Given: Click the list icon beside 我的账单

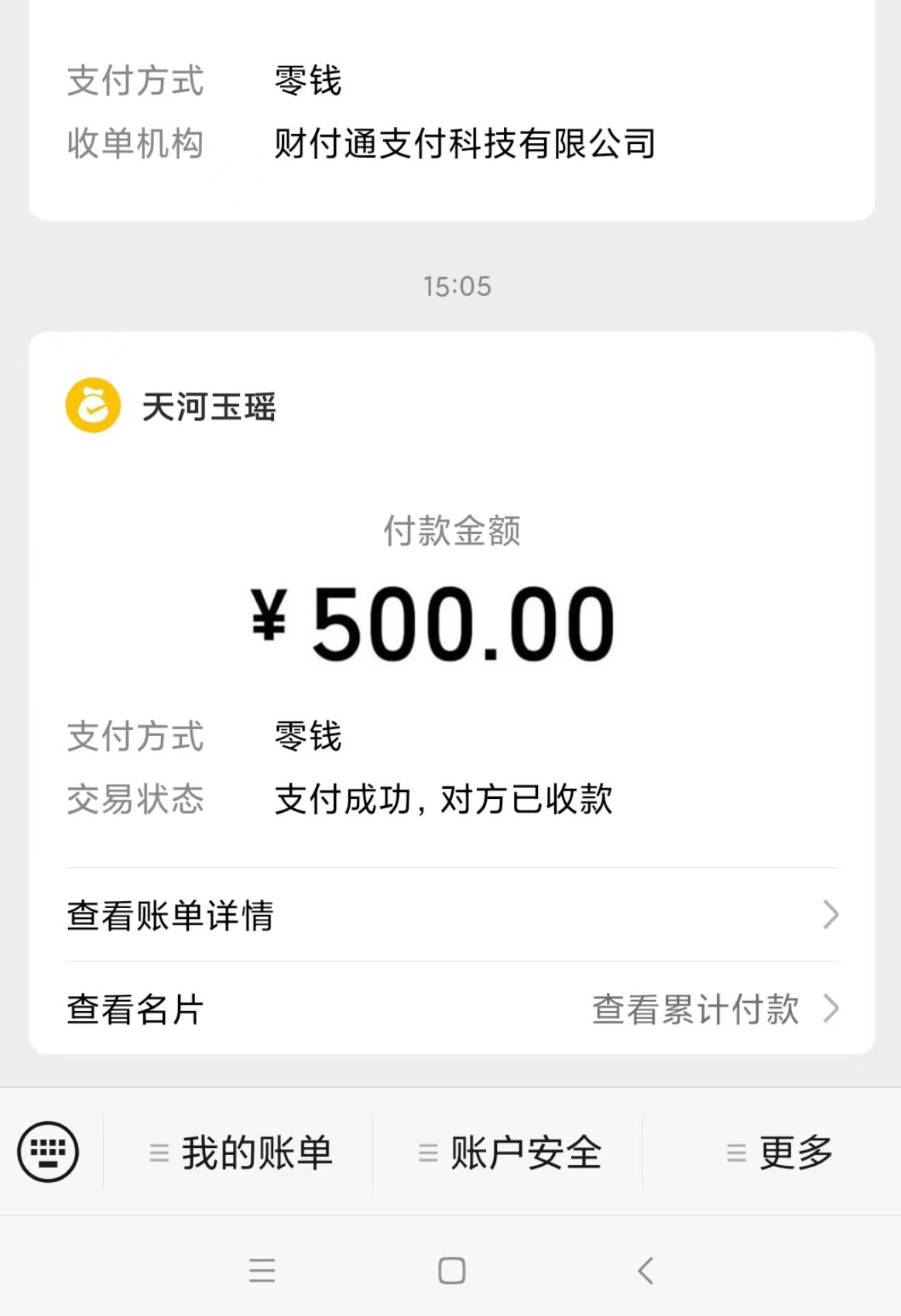Looking at the screenshot, I should pyautogui.click(x=158, y=1153).
